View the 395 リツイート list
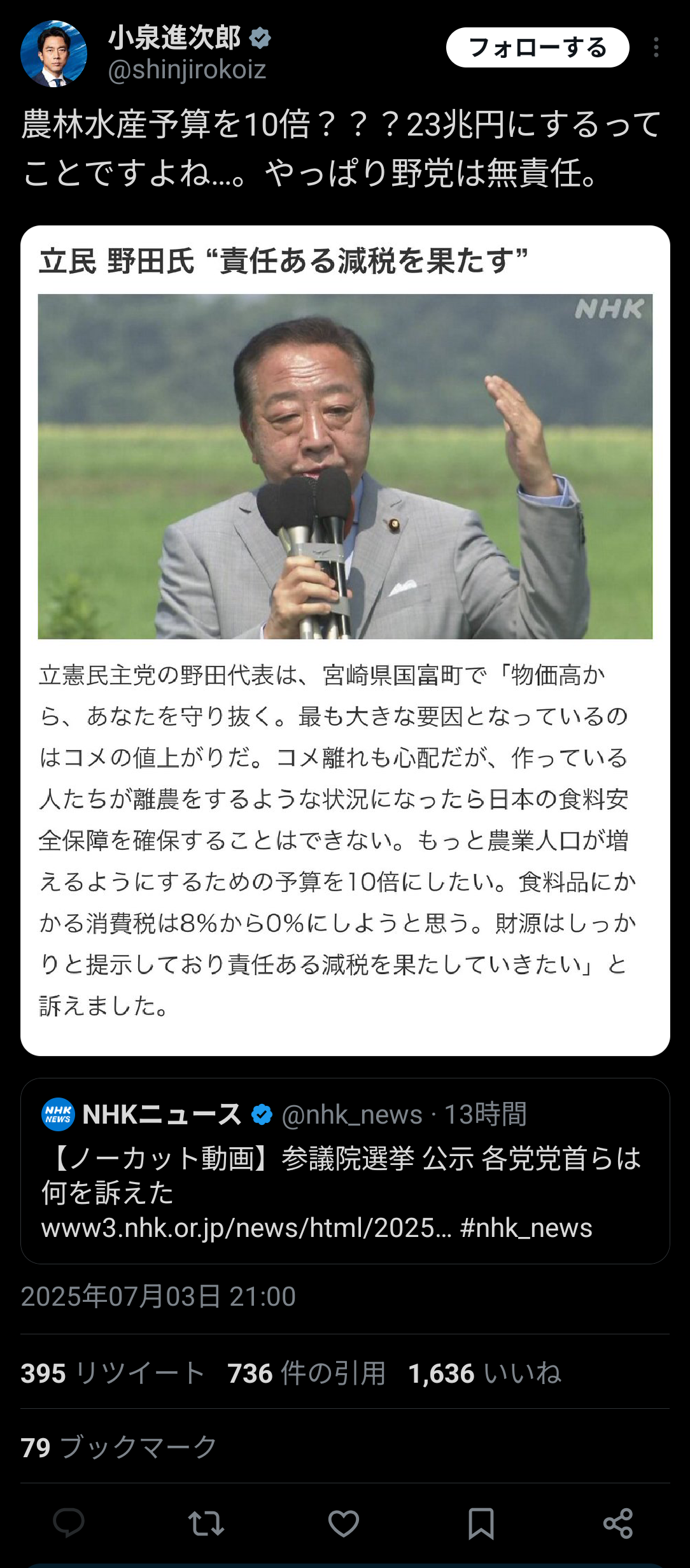The image size is (690, 1568). coord(113,1373)
